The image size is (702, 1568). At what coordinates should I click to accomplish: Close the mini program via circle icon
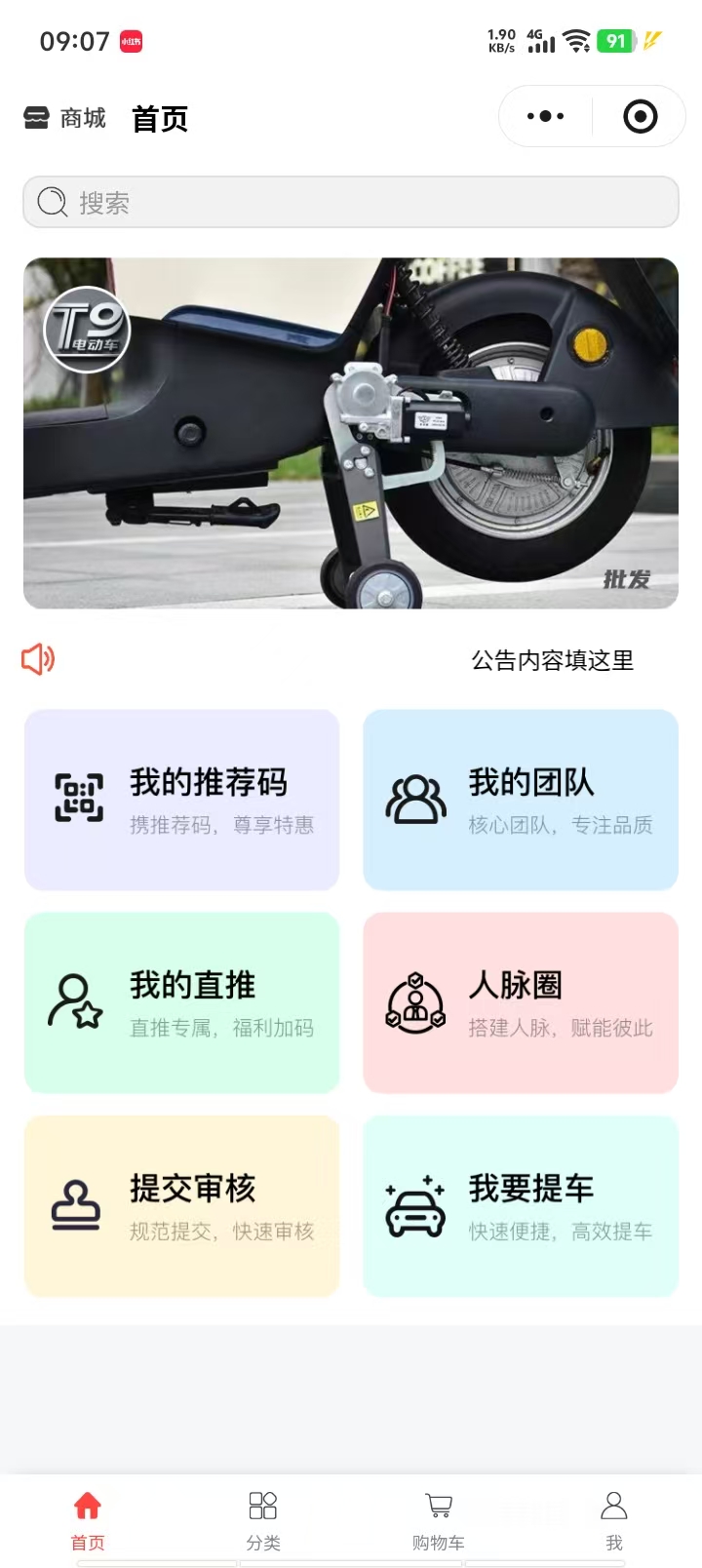[x=640, y=117]
